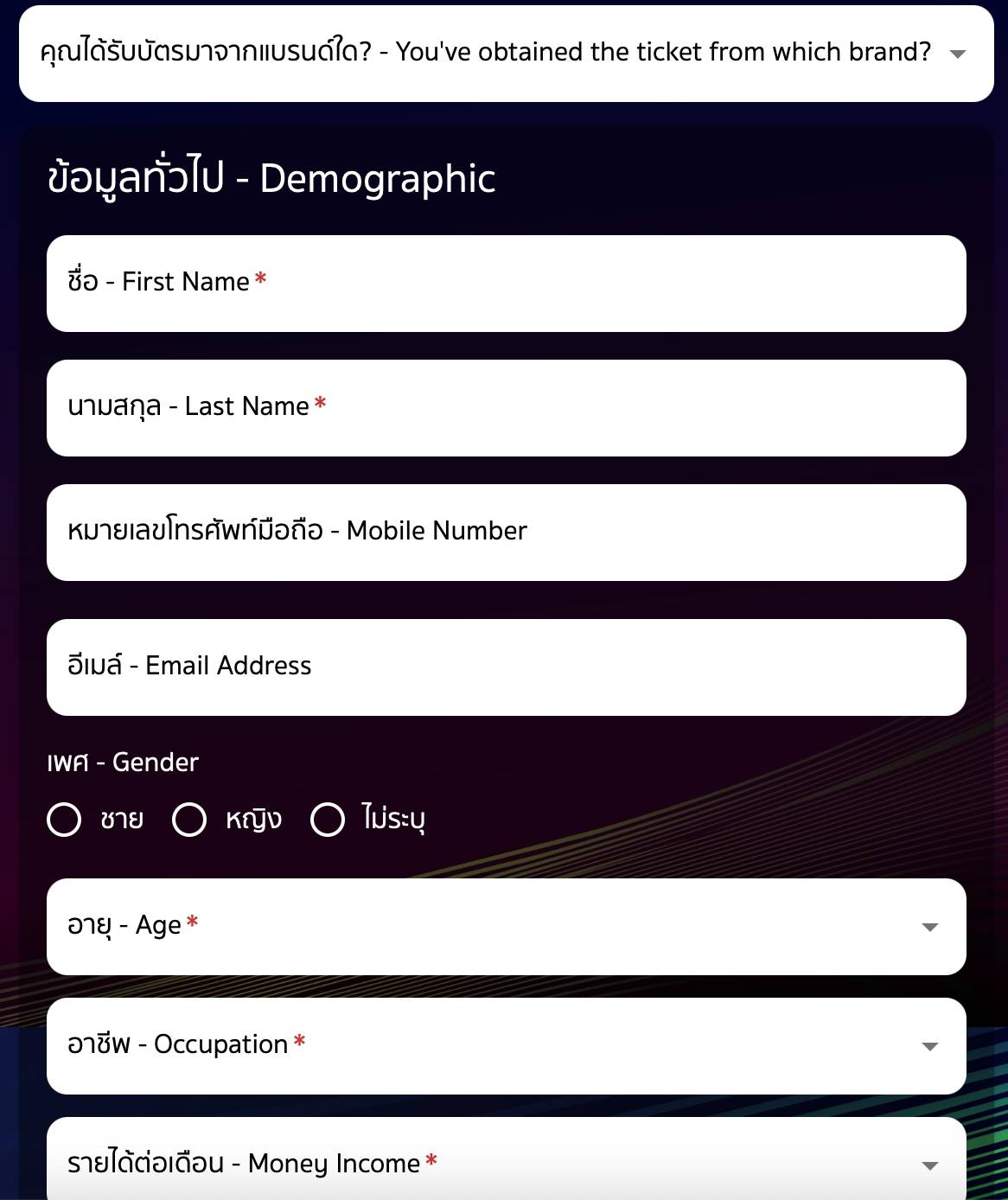The height and width of the screenshot is (1200, 1008).
Task: Expand the รายได้ต่อเดือน Money Income dropdown
Action: (x=506, y=1163)
